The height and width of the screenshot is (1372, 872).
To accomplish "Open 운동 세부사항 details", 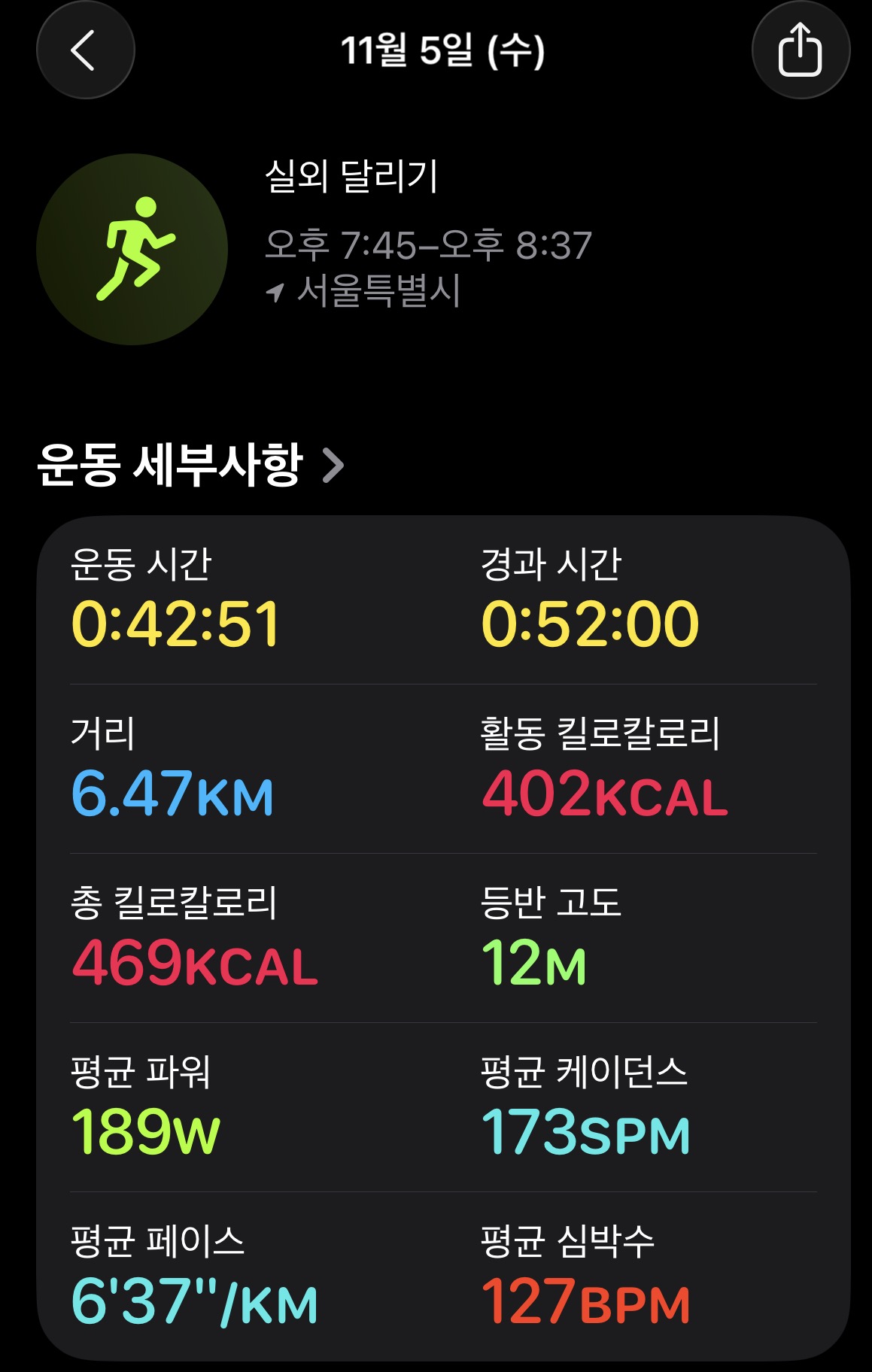I will point(191,465).
